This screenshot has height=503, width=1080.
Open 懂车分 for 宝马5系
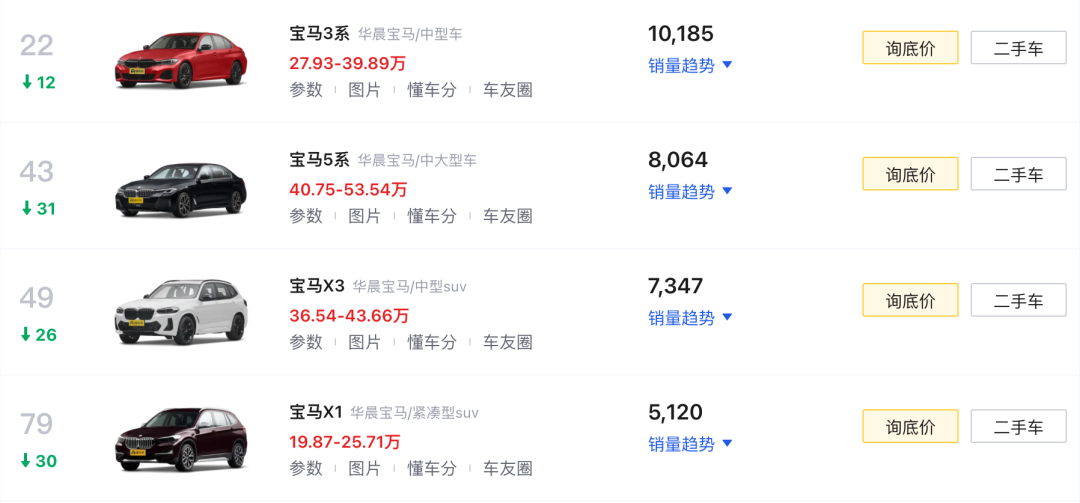pos(431,216)
